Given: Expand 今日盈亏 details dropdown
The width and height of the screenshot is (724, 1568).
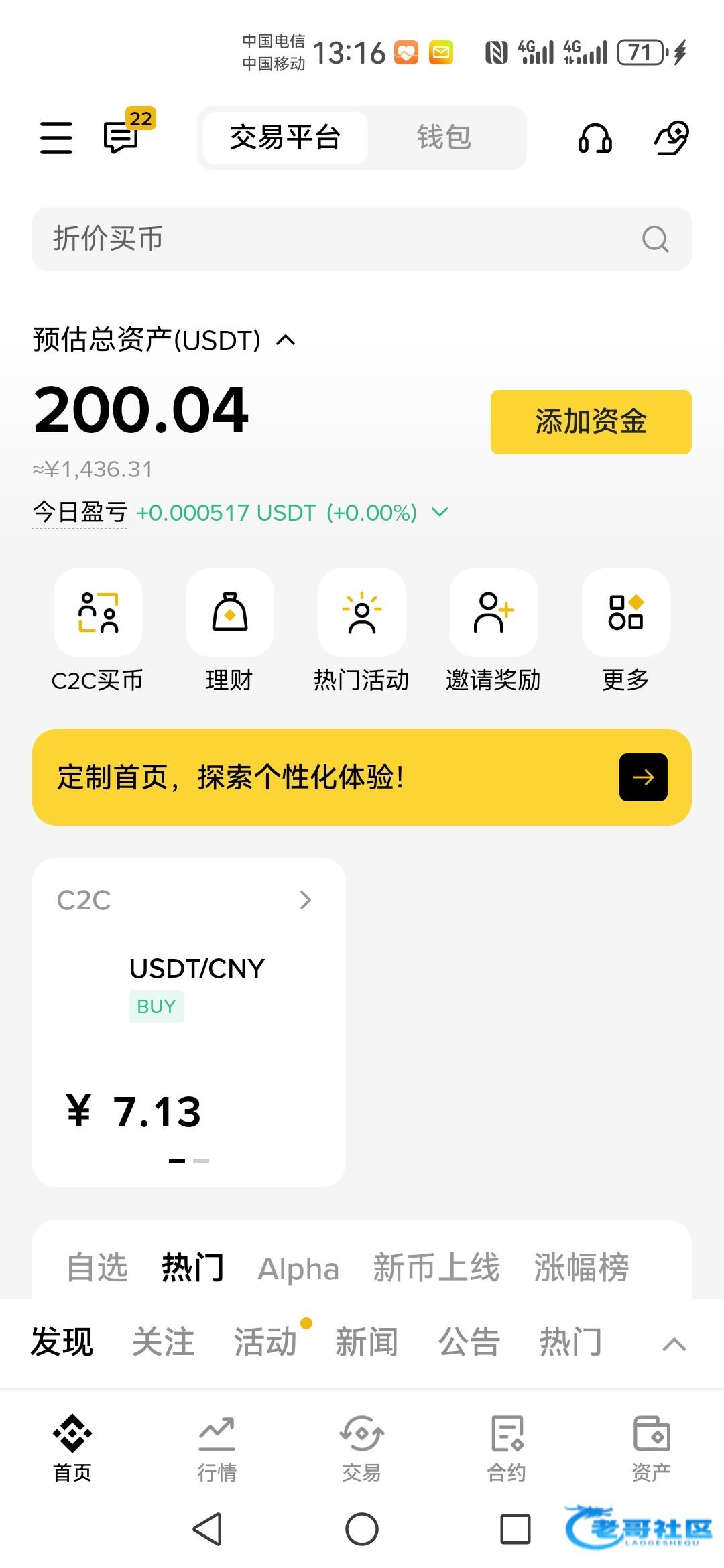Looking at the screenshot, I should coord(440,513).
